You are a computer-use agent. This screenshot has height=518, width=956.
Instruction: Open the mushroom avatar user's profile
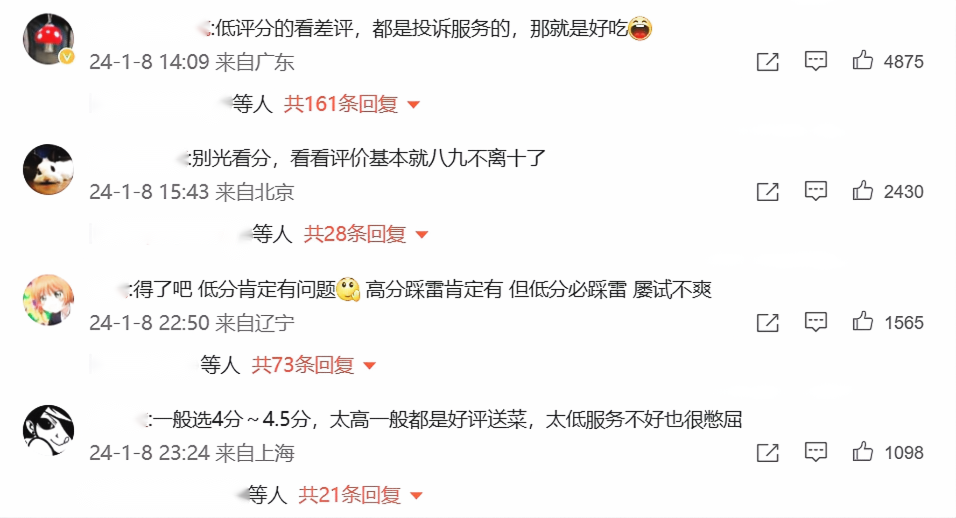[48, 39]
